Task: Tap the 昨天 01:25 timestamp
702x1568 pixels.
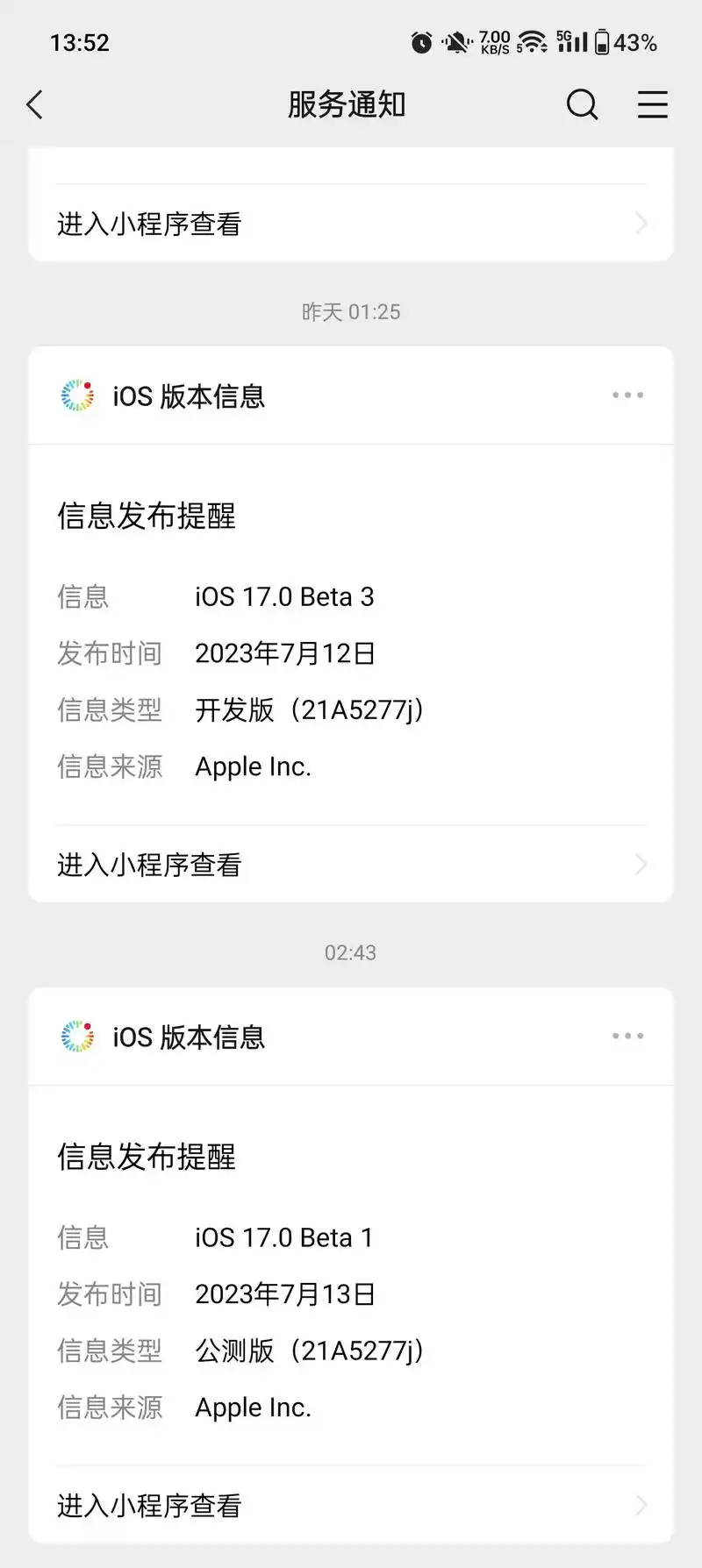Action: pyautogui.click(x=351, y=311)
